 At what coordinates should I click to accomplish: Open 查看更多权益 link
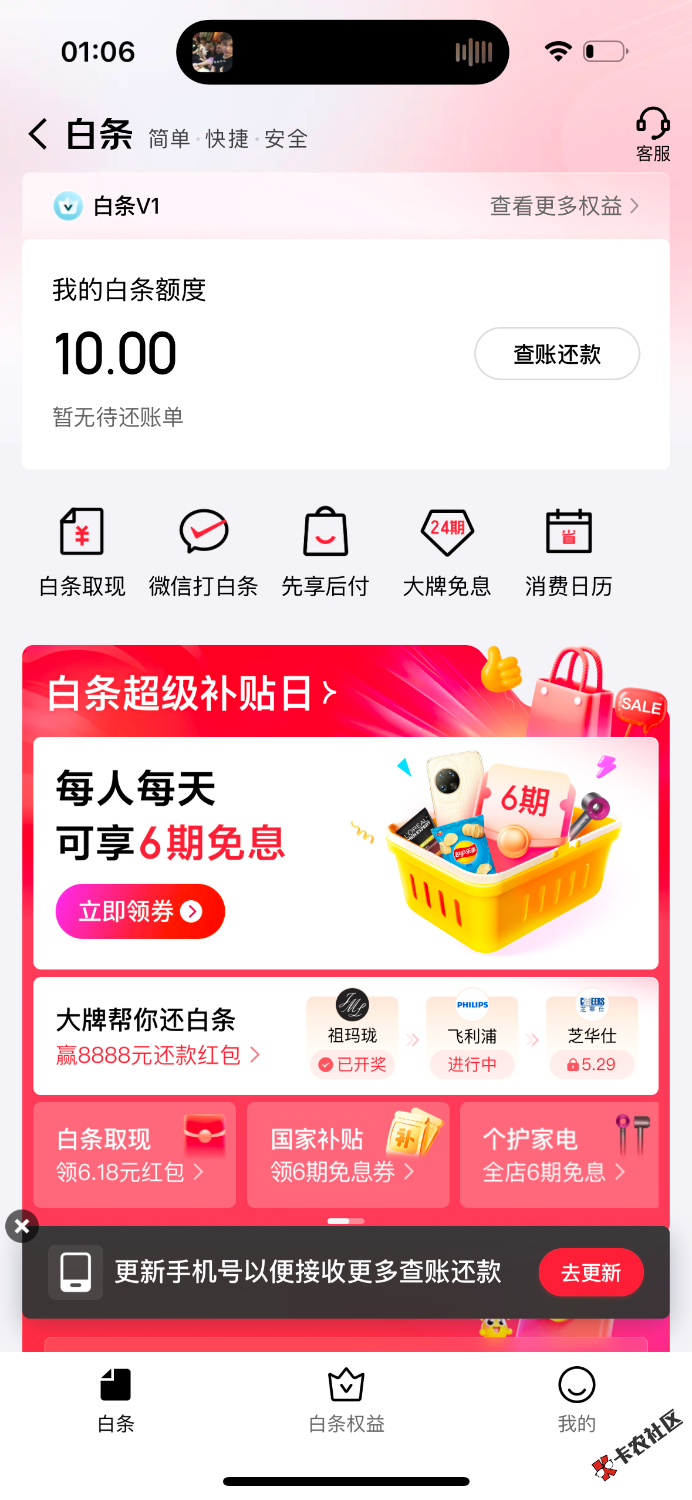[564, 206]
